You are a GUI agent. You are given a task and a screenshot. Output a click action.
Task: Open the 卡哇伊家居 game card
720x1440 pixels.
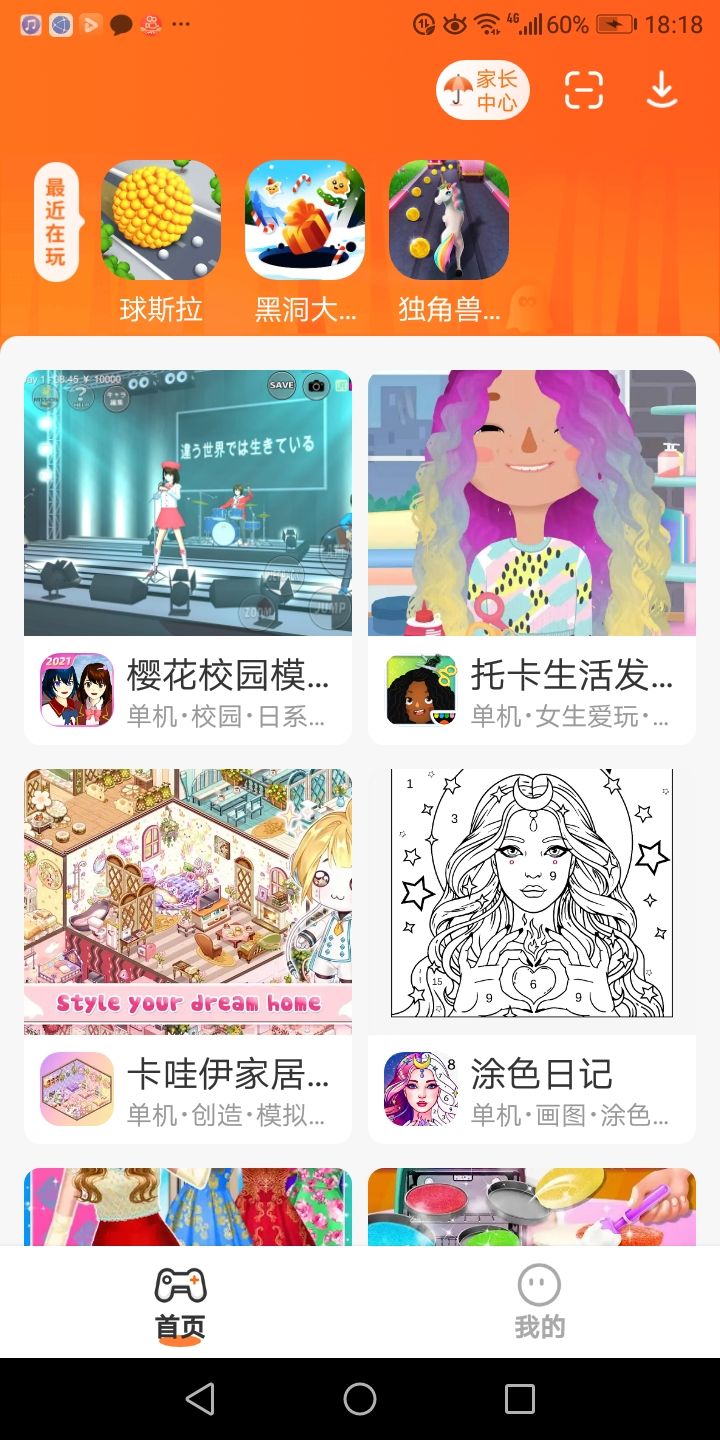[188, 955]
